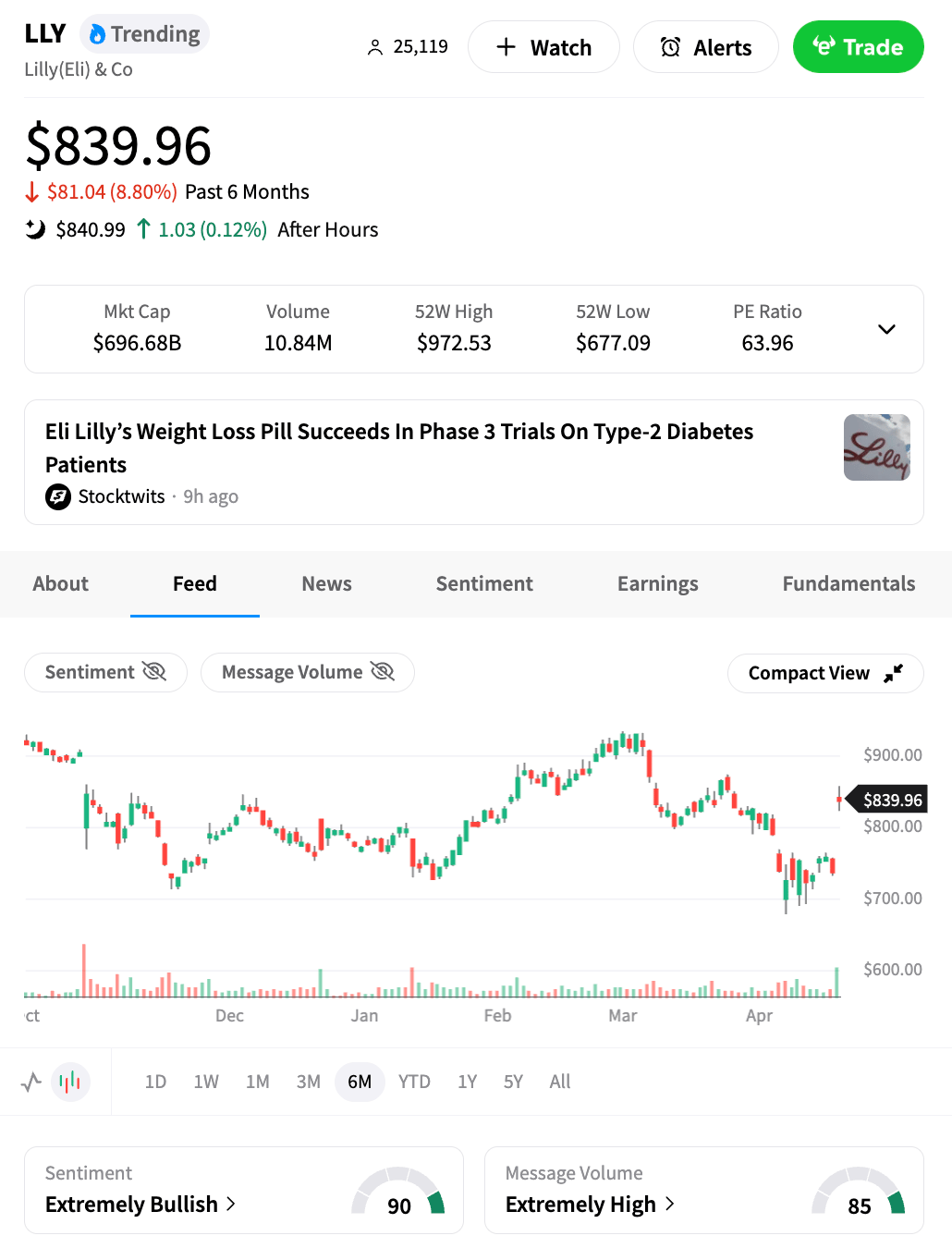The image size is (952, 1248).
Task: Switch to Compact View
Action: pyautogui.click(x=824, y=673)
